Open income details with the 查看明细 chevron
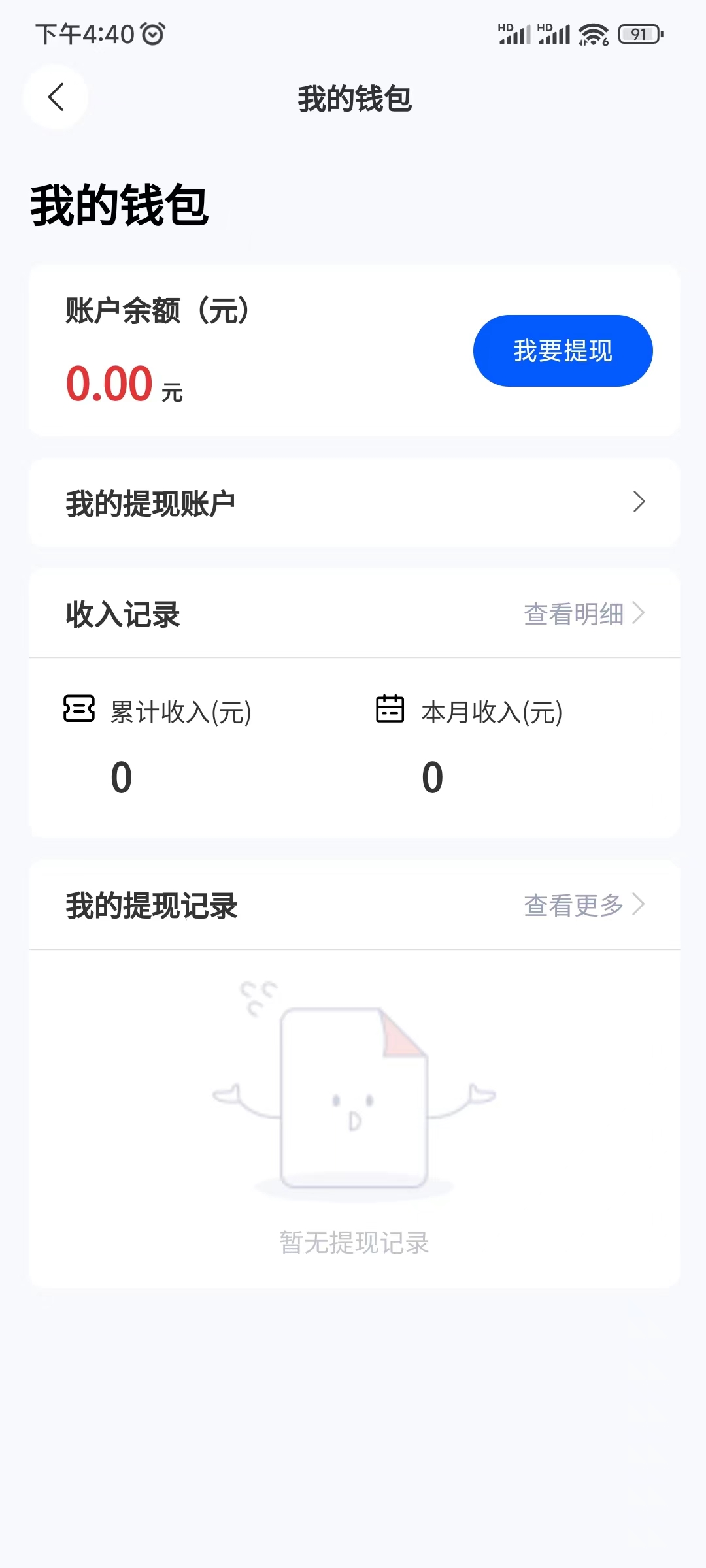Image resolution: width=706 pixels, height=1568 pixels. coord(641,613)
